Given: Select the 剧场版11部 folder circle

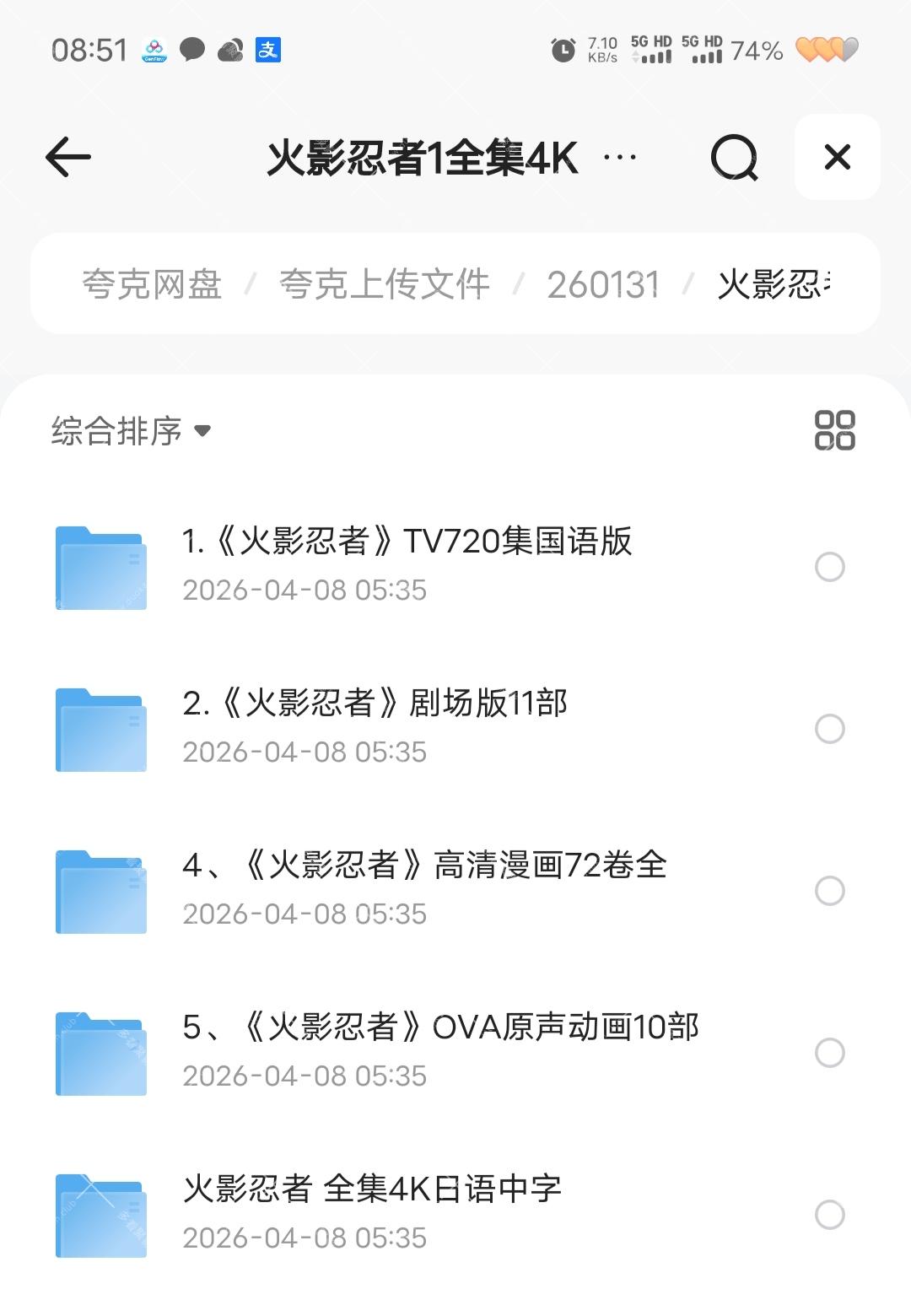Looking at the screenshot, I should pyautogui.click(x=830, y=729).
